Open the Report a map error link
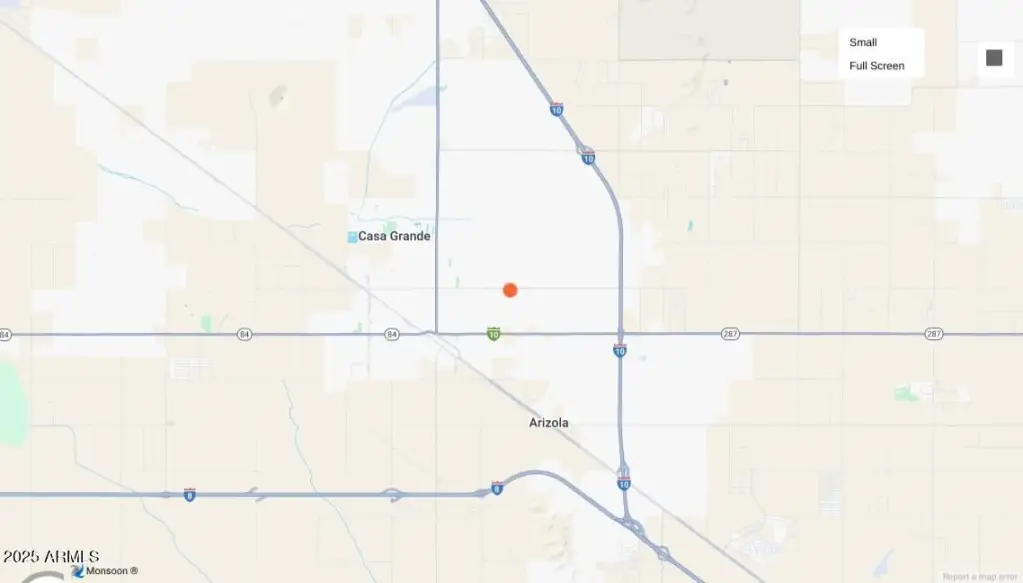Screen dimensions: 1023x583 (x=980, y=577)
